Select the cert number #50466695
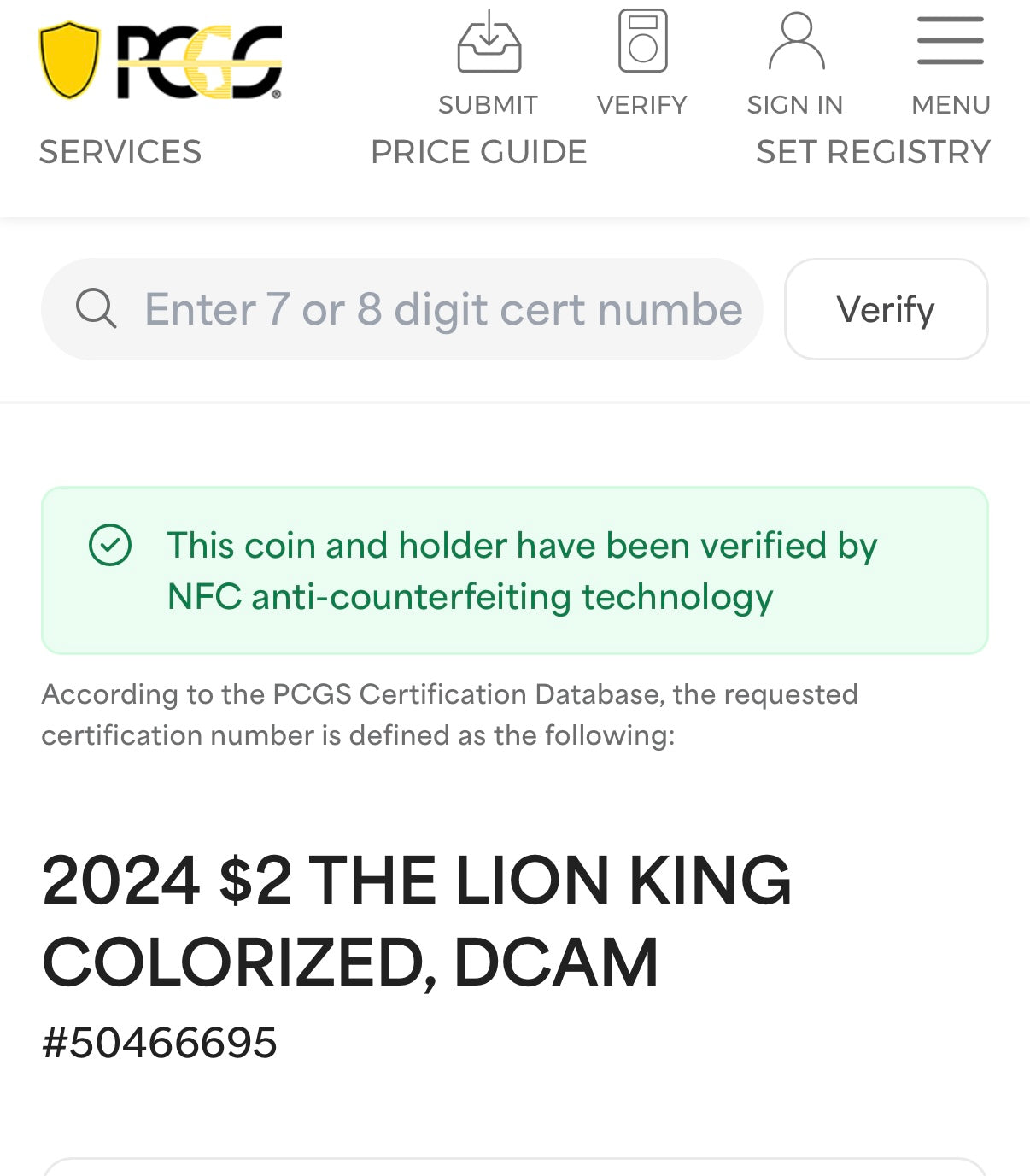Image resolution: width=1030 pixels, height=1176 pixels. (x=159, y=1042)
